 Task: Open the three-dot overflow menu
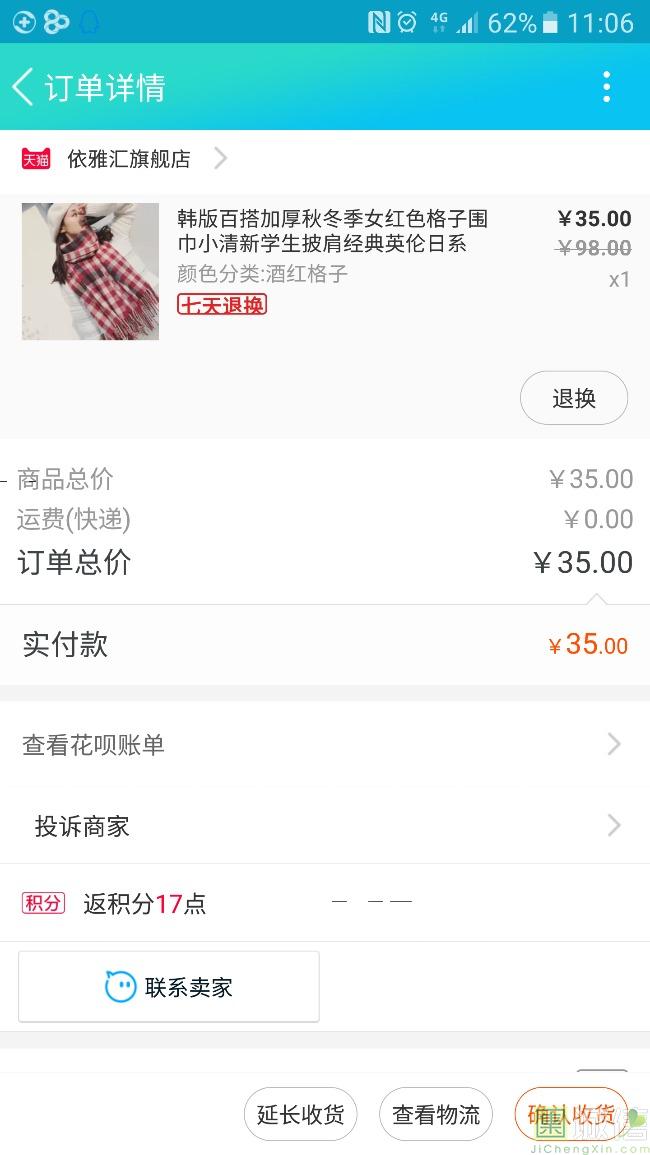click(606, 87)
